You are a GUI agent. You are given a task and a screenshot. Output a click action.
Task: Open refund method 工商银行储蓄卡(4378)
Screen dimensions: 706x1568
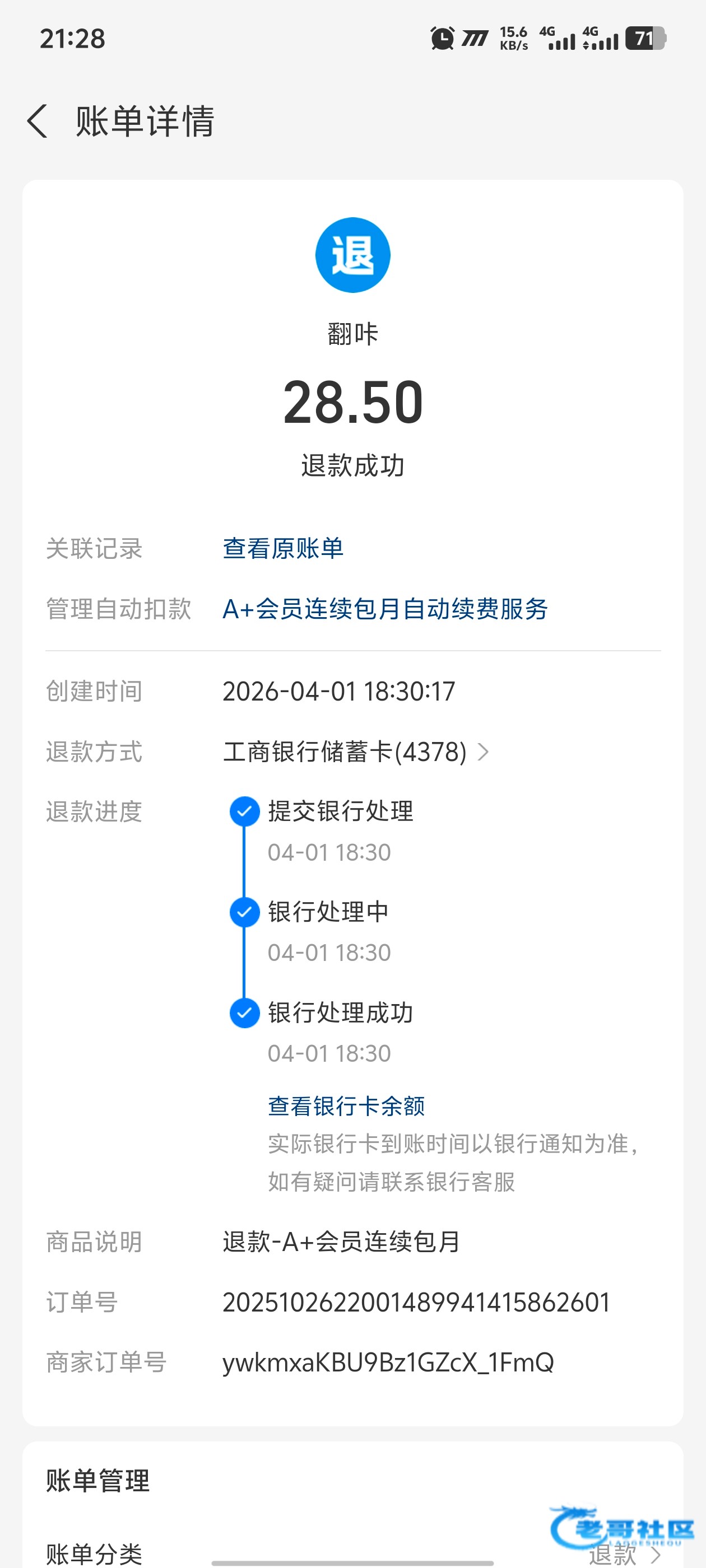click(x=355, y=752)
